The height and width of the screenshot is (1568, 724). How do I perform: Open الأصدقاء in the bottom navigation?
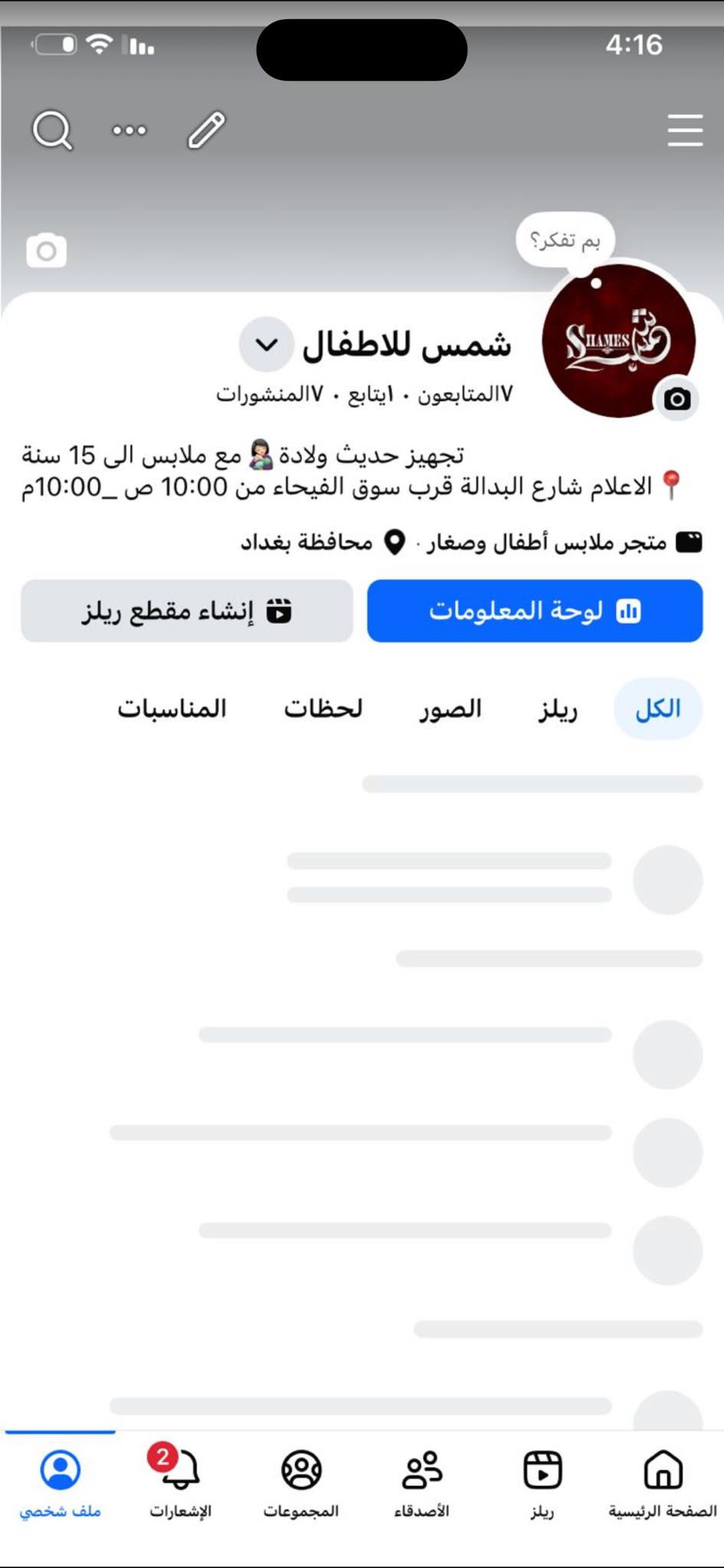[421, 1482]
